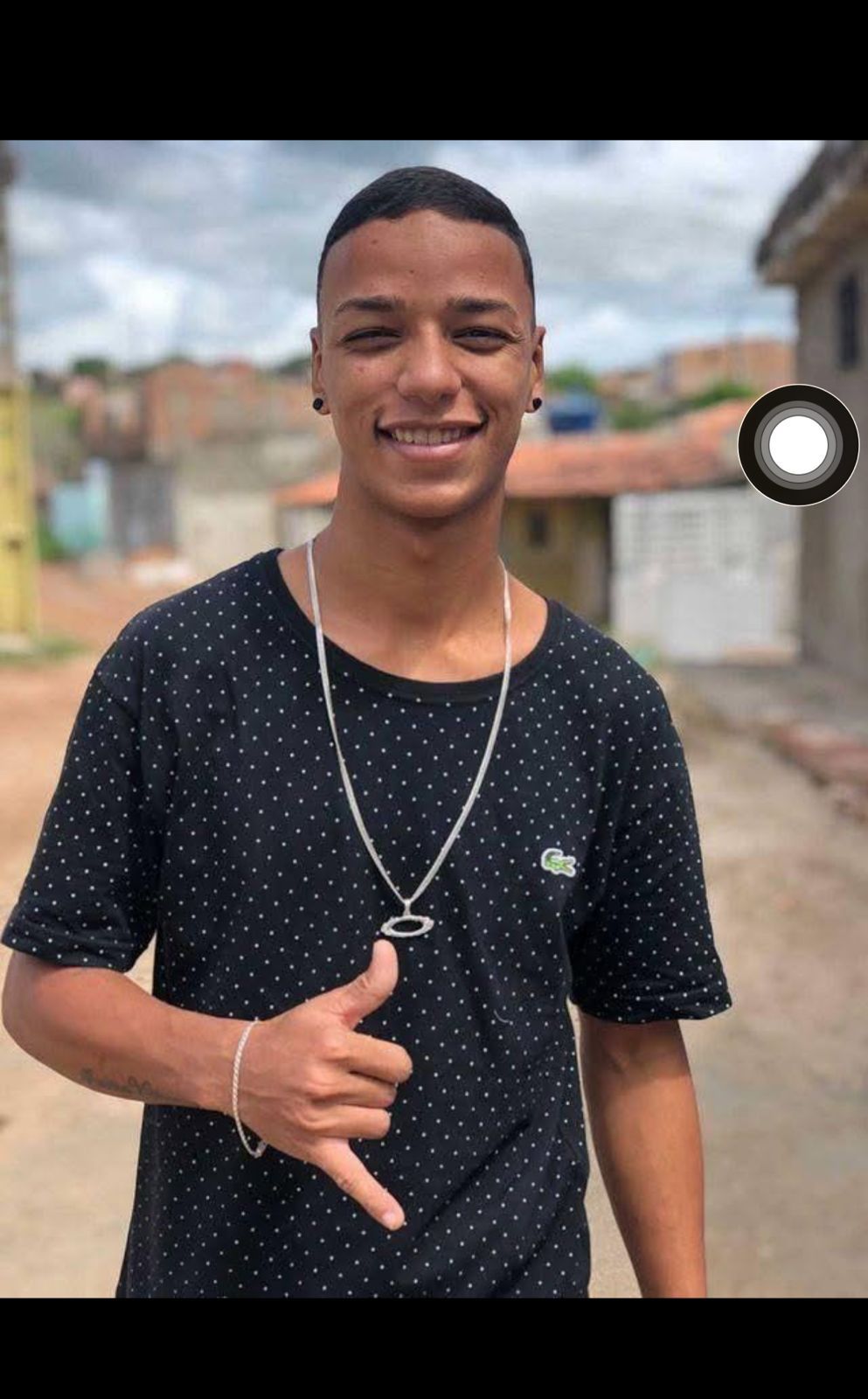Image resolution: width=868 pixels, height=1399 pixels.
Task: Tap the round shutter button
Action: coord(798,444)
